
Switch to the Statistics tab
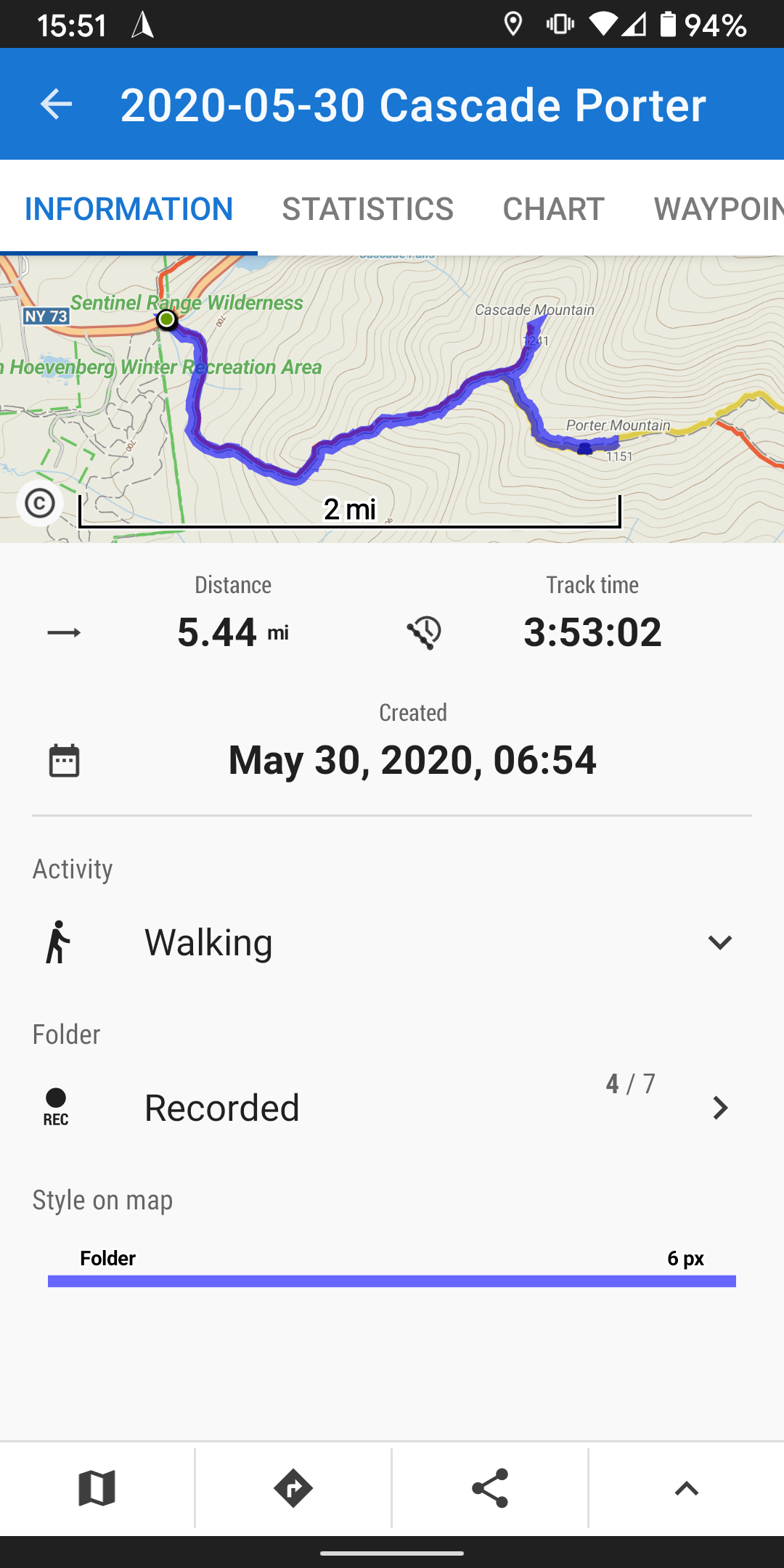pyautogui.click(x=367, y=209)
